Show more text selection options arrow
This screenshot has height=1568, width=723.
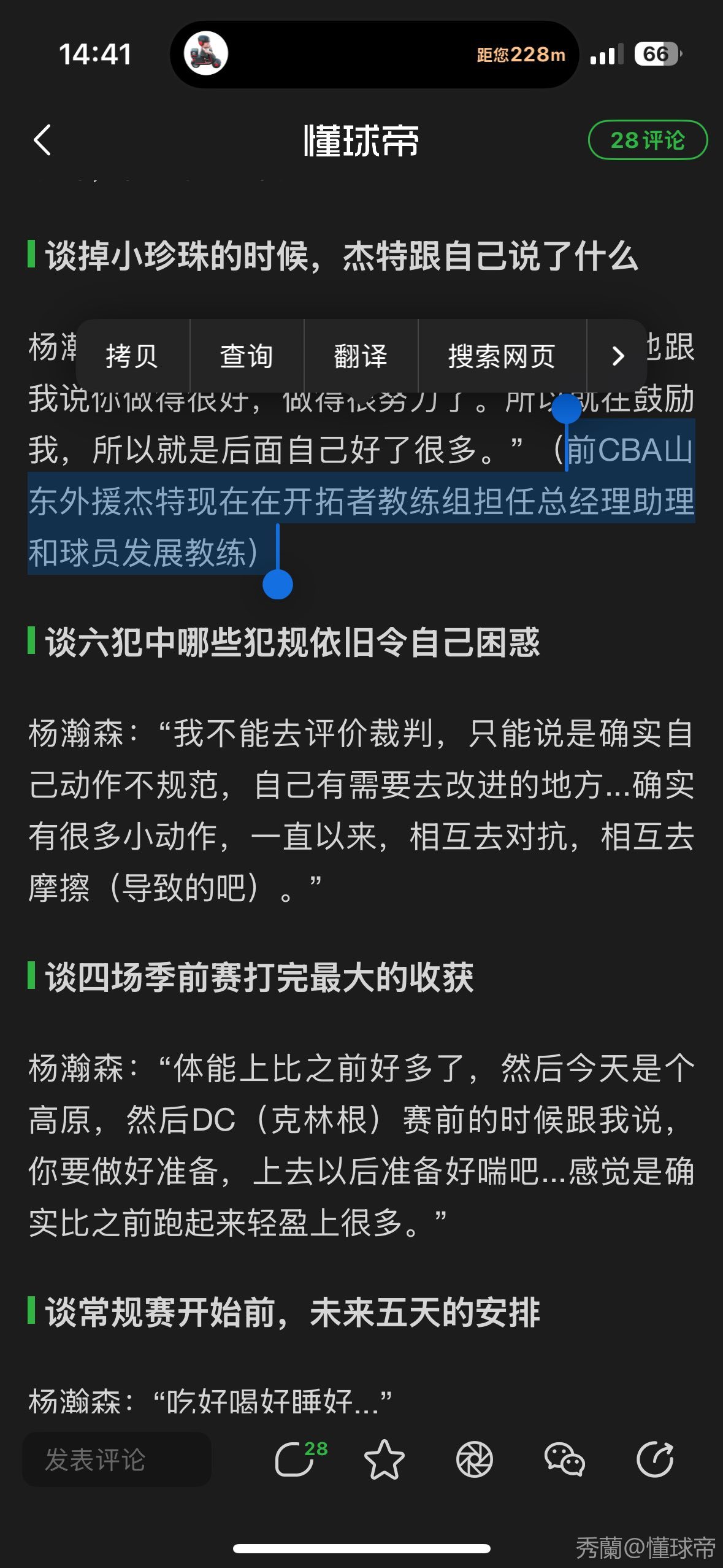618,356
